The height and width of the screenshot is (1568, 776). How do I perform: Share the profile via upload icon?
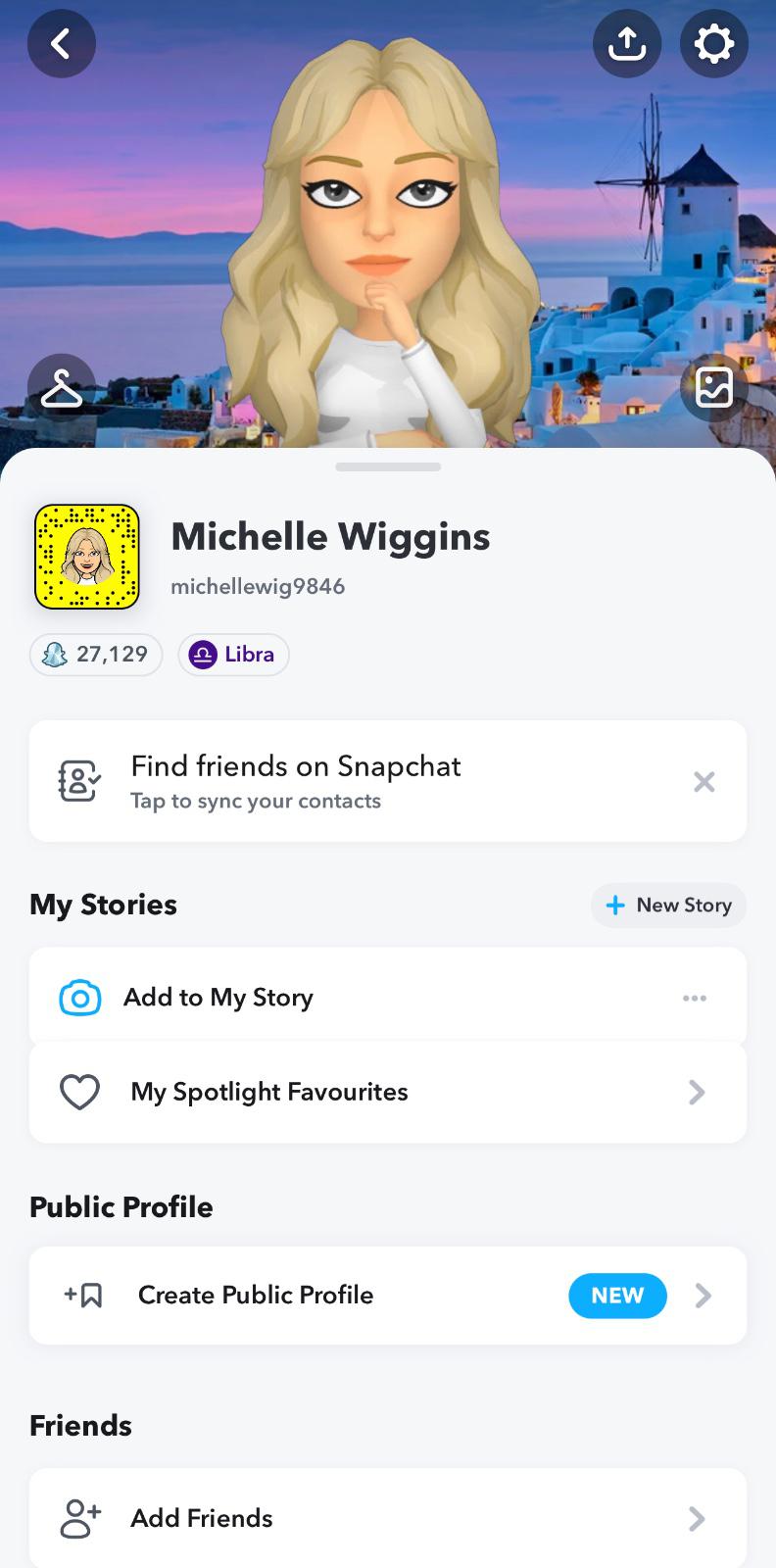click(627, 43)
